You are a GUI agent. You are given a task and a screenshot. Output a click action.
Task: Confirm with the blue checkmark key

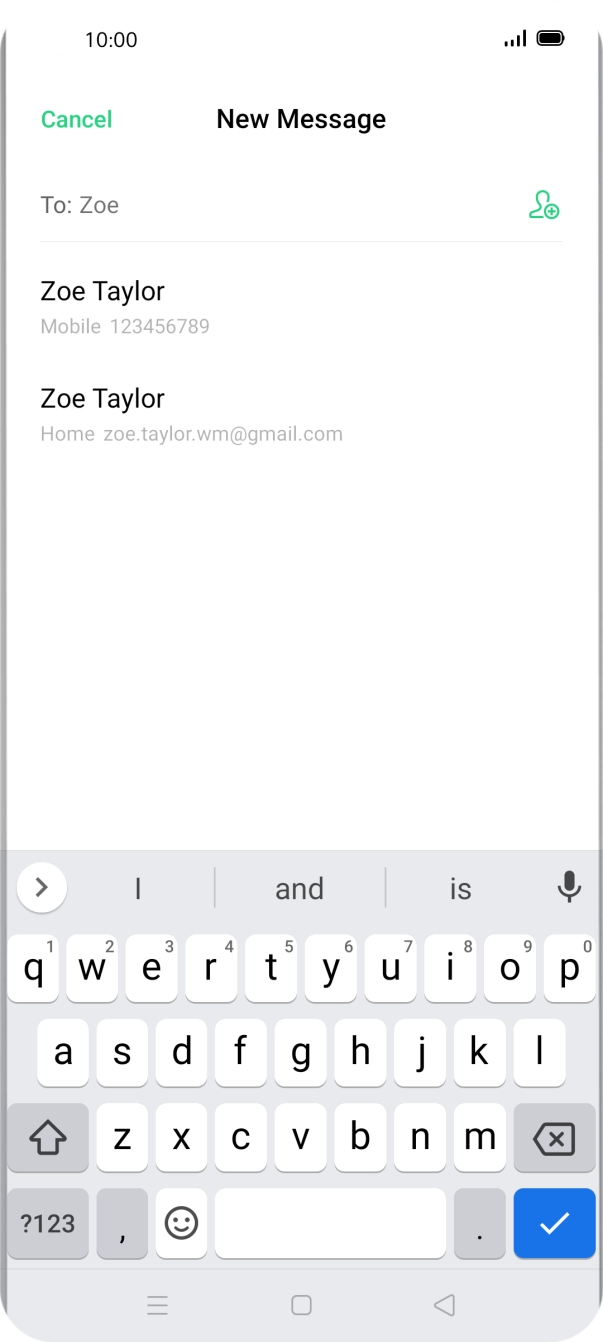pyautogui.click(x=554, y=1223)
